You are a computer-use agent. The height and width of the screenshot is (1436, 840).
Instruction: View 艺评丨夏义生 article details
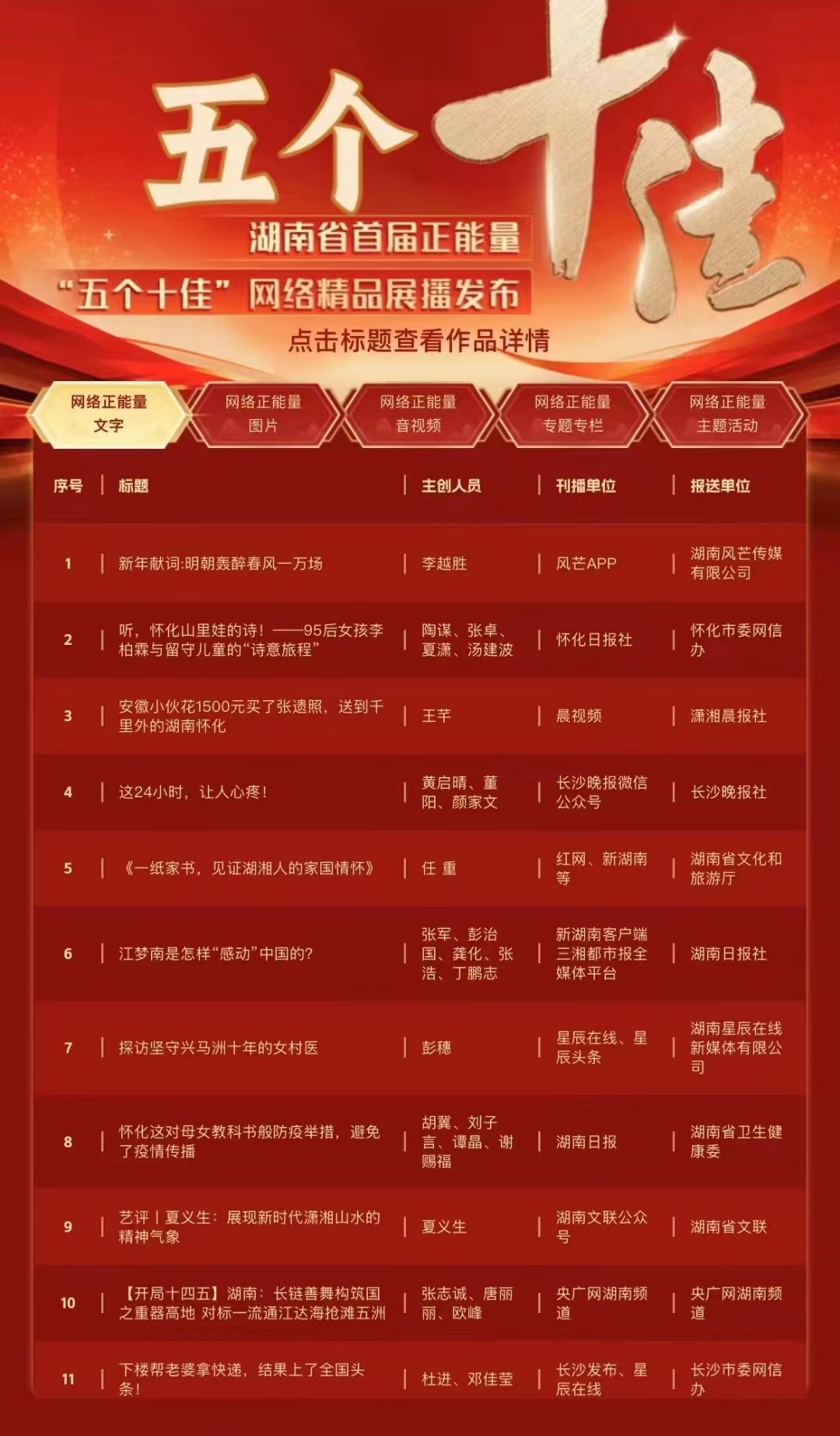coord(249,1227)
